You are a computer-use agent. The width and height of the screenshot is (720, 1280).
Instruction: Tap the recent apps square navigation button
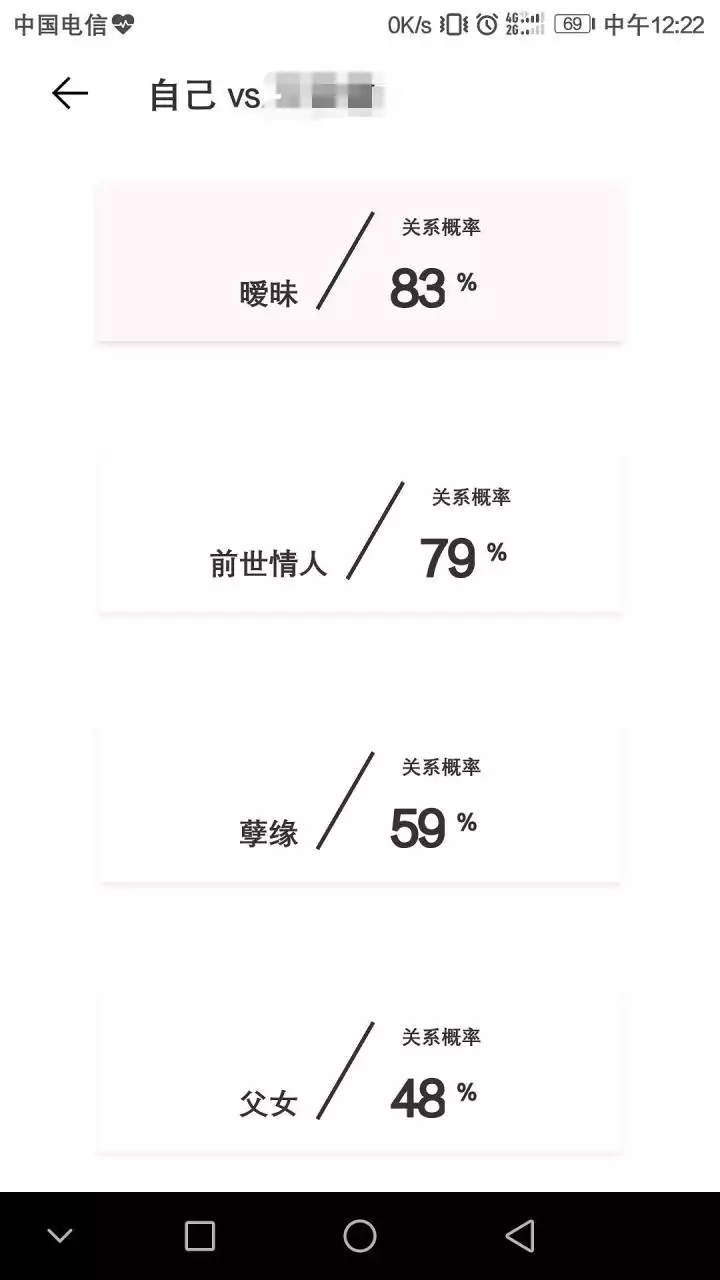[x=198, y=1236]
